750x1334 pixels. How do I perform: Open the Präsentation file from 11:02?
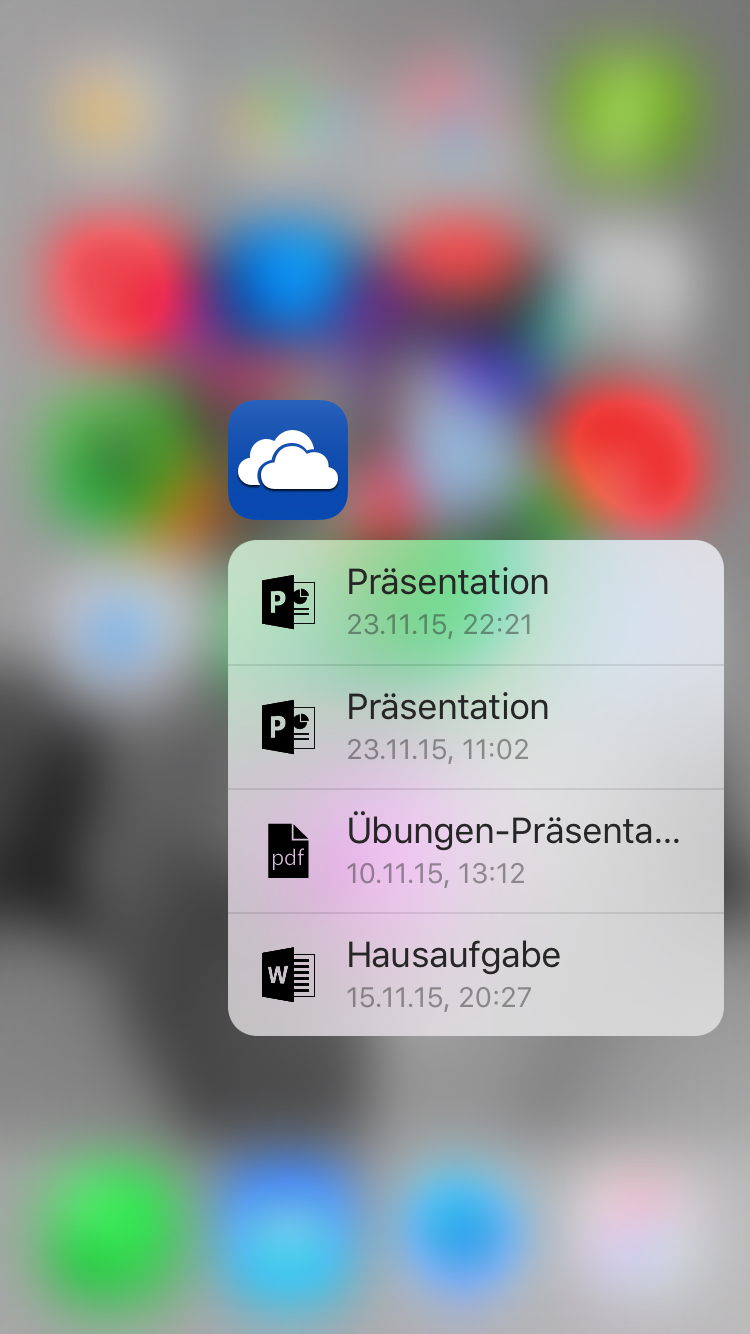click(476, 727)
